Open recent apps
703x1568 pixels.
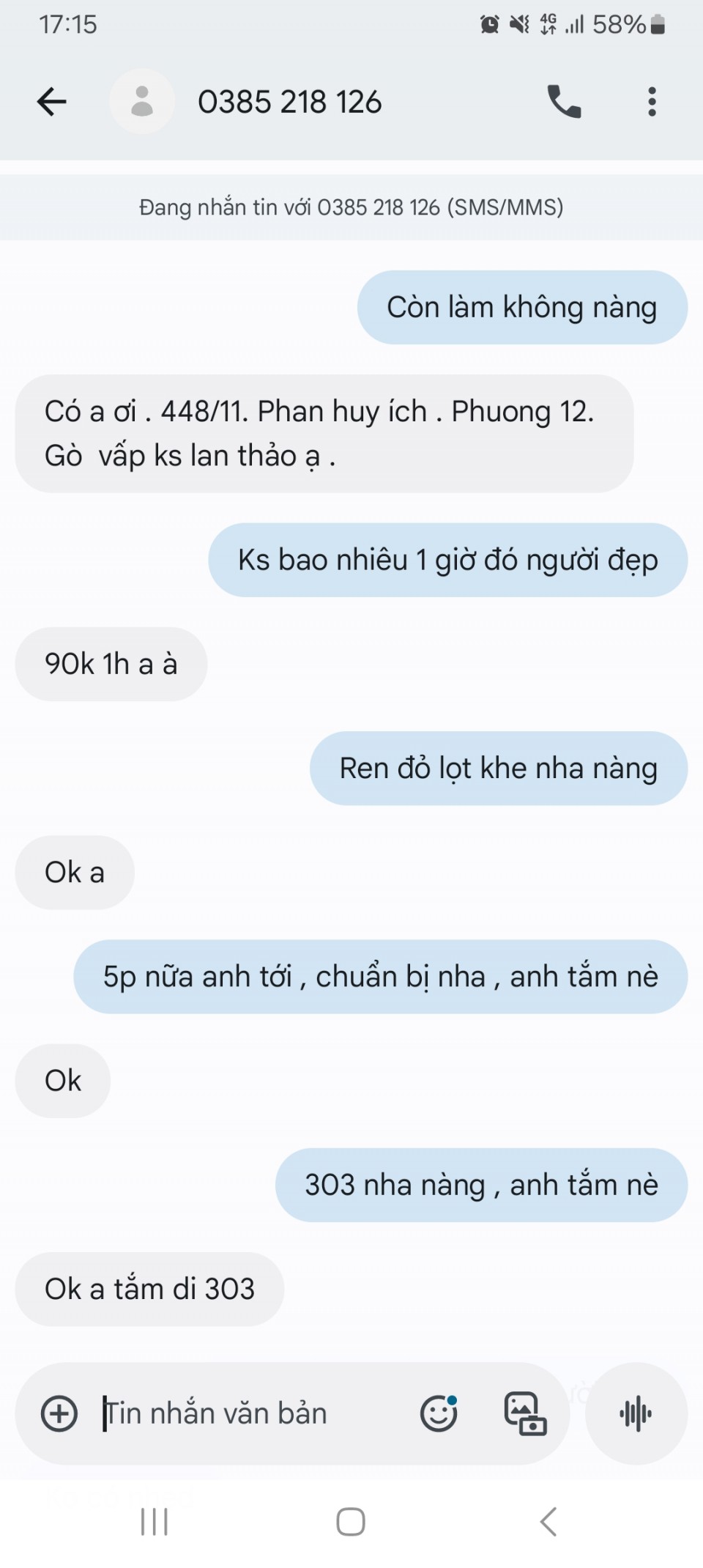tap(155, 1522)
